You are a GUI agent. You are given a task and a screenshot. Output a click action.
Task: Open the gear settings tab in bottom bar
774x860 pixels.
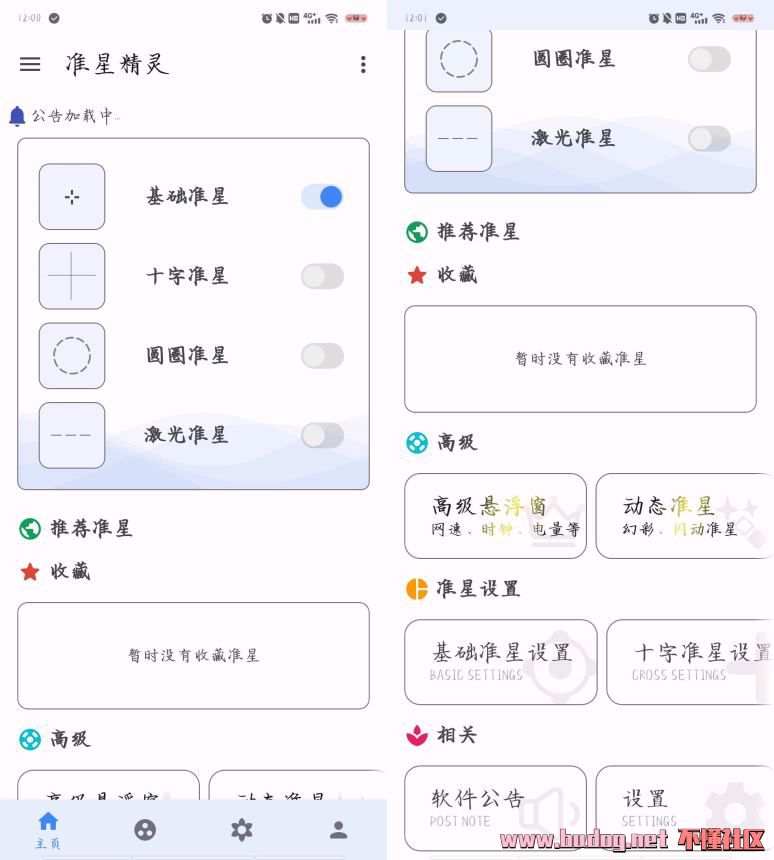coord(241,829)
